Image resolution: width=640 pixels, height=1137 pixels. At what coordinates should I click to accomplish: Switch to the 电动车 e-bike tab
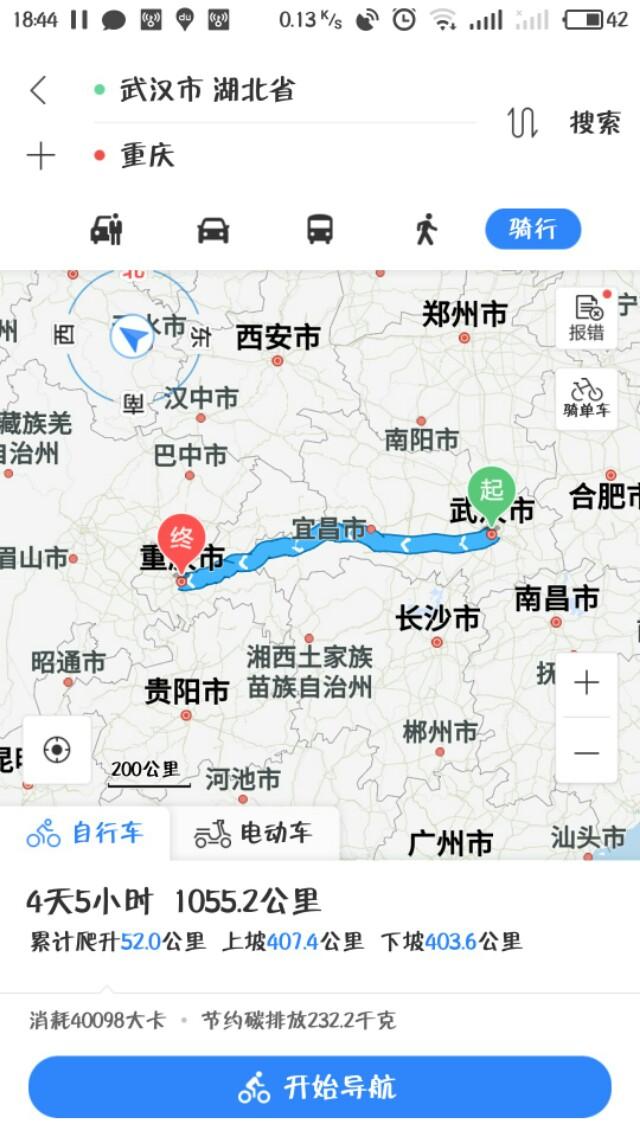pos(254,832)
